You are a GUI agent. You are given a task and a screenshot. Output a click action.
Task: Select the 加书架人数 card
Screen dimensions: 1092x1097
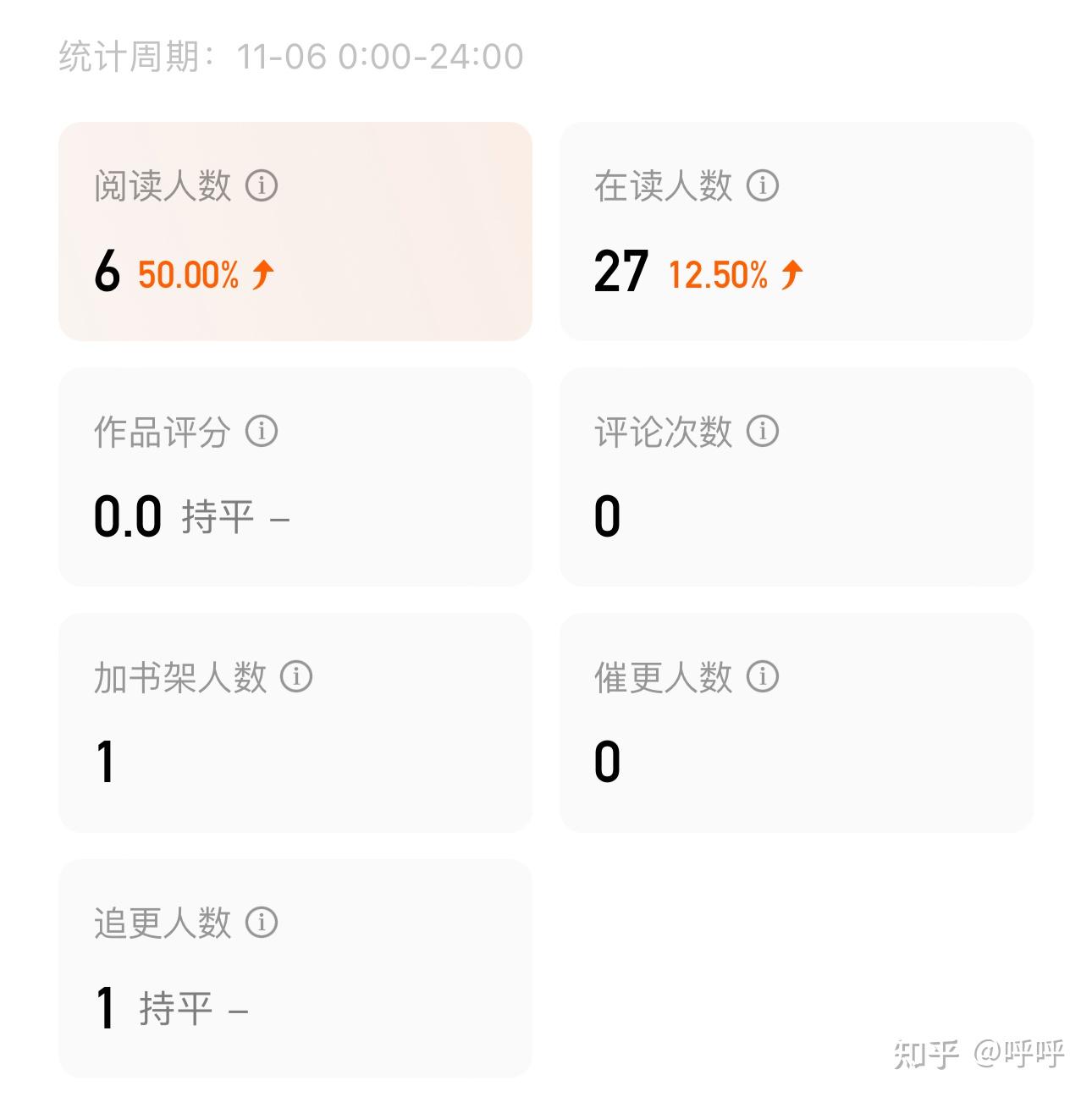pyautogui.click(x=295, y=723)
